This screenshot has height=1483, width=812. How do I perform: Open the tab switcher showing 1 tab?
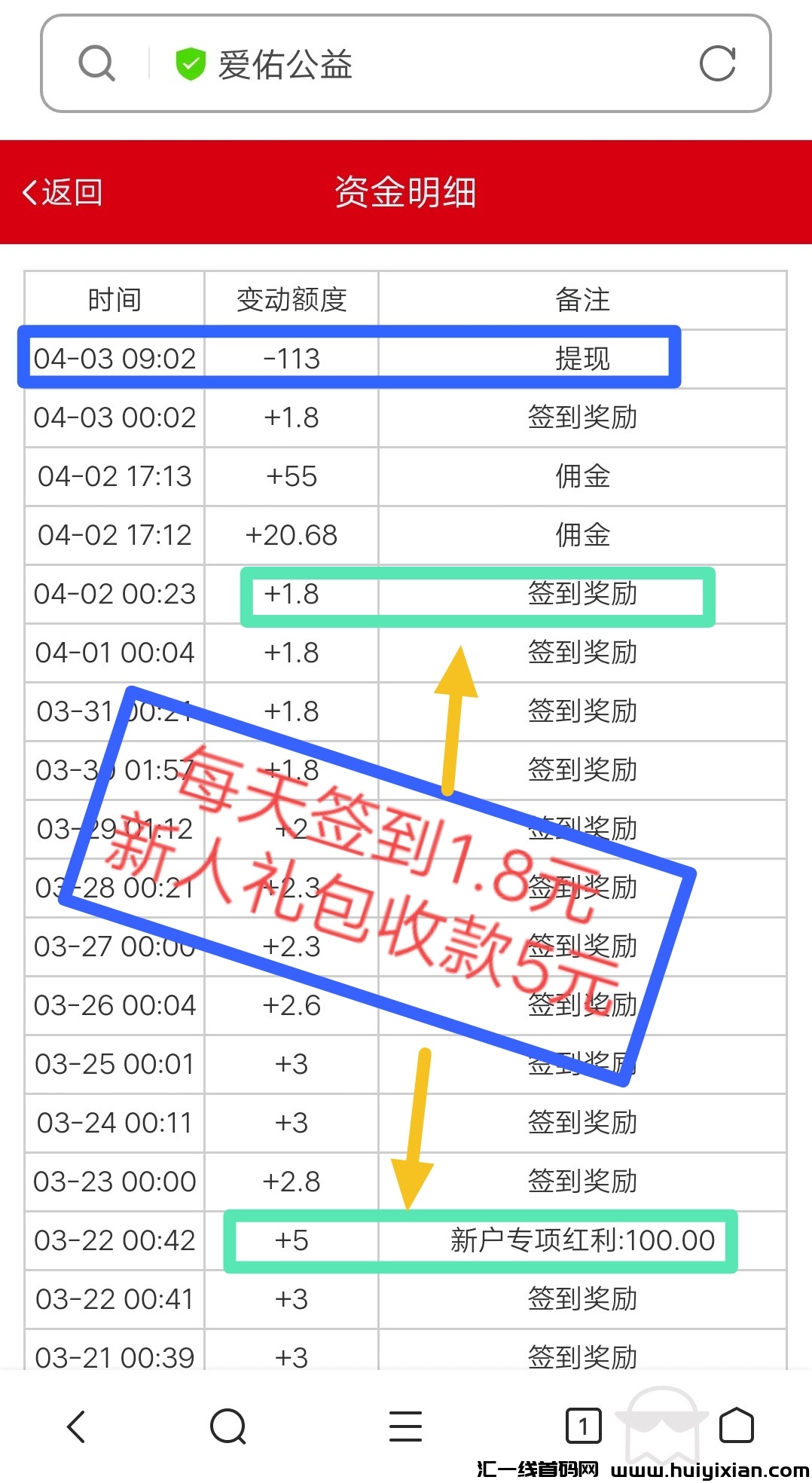pos(583,1426)
